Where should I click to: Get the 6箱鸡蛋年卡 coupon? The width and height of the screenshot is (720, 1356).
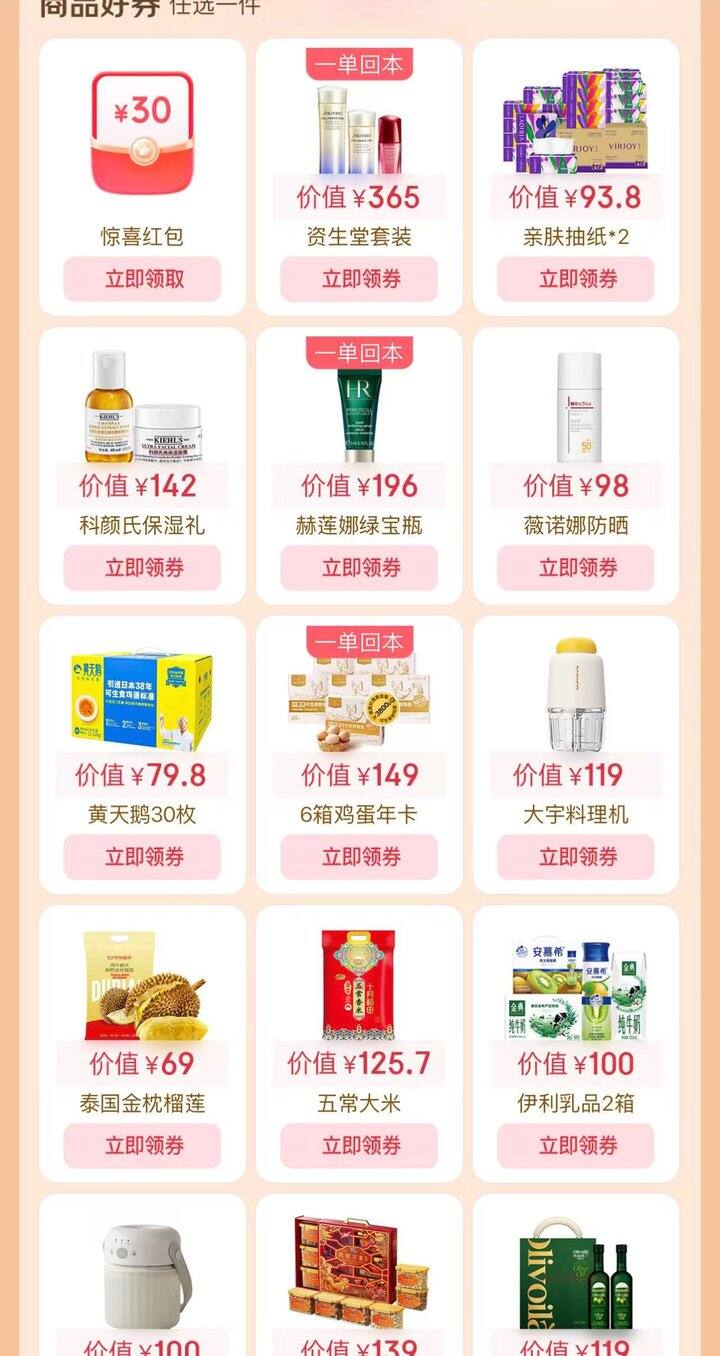pyautogui.click(x=359, y=857)
